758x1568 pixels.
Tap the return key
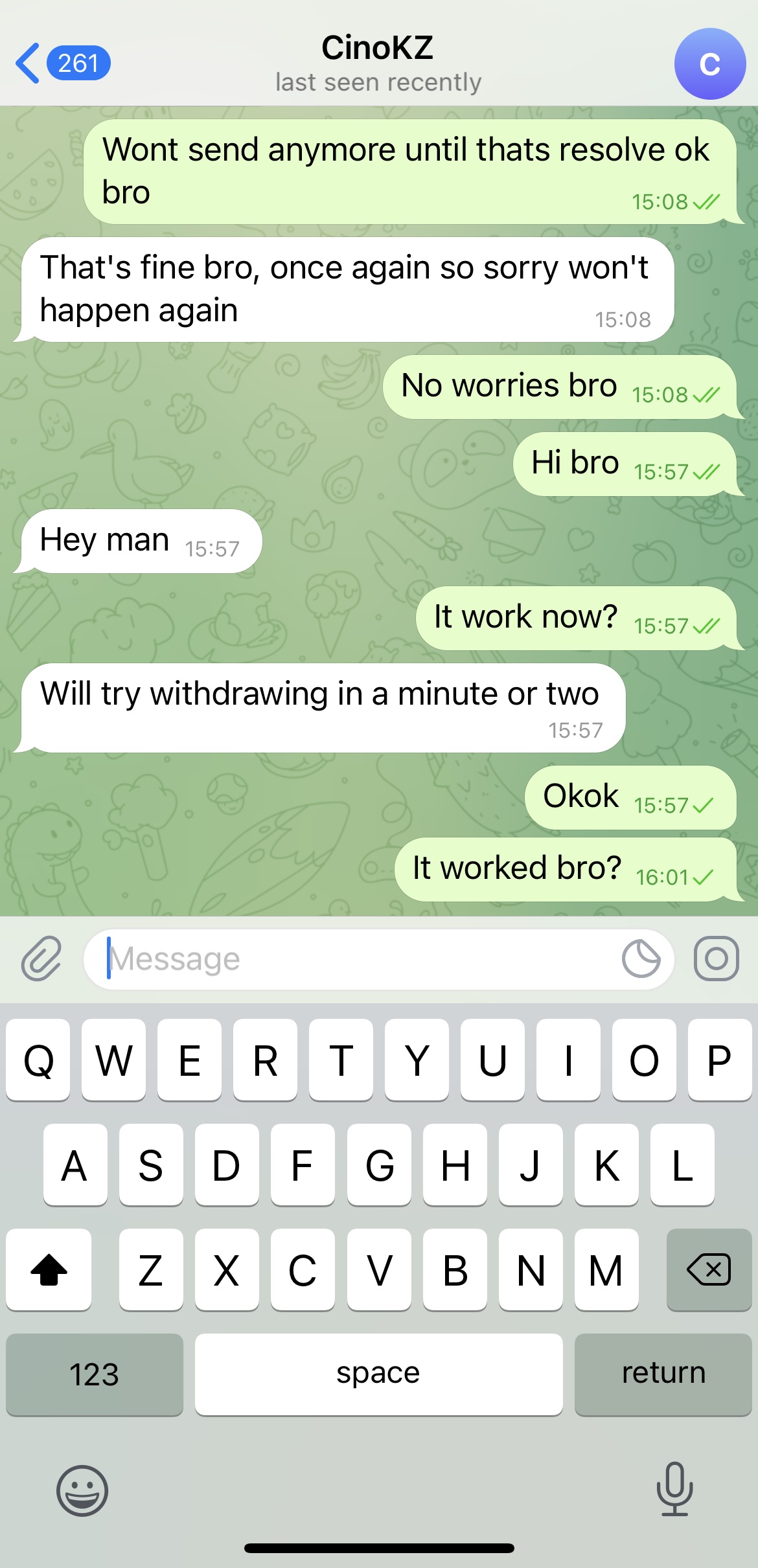[x=663, y=1373]
